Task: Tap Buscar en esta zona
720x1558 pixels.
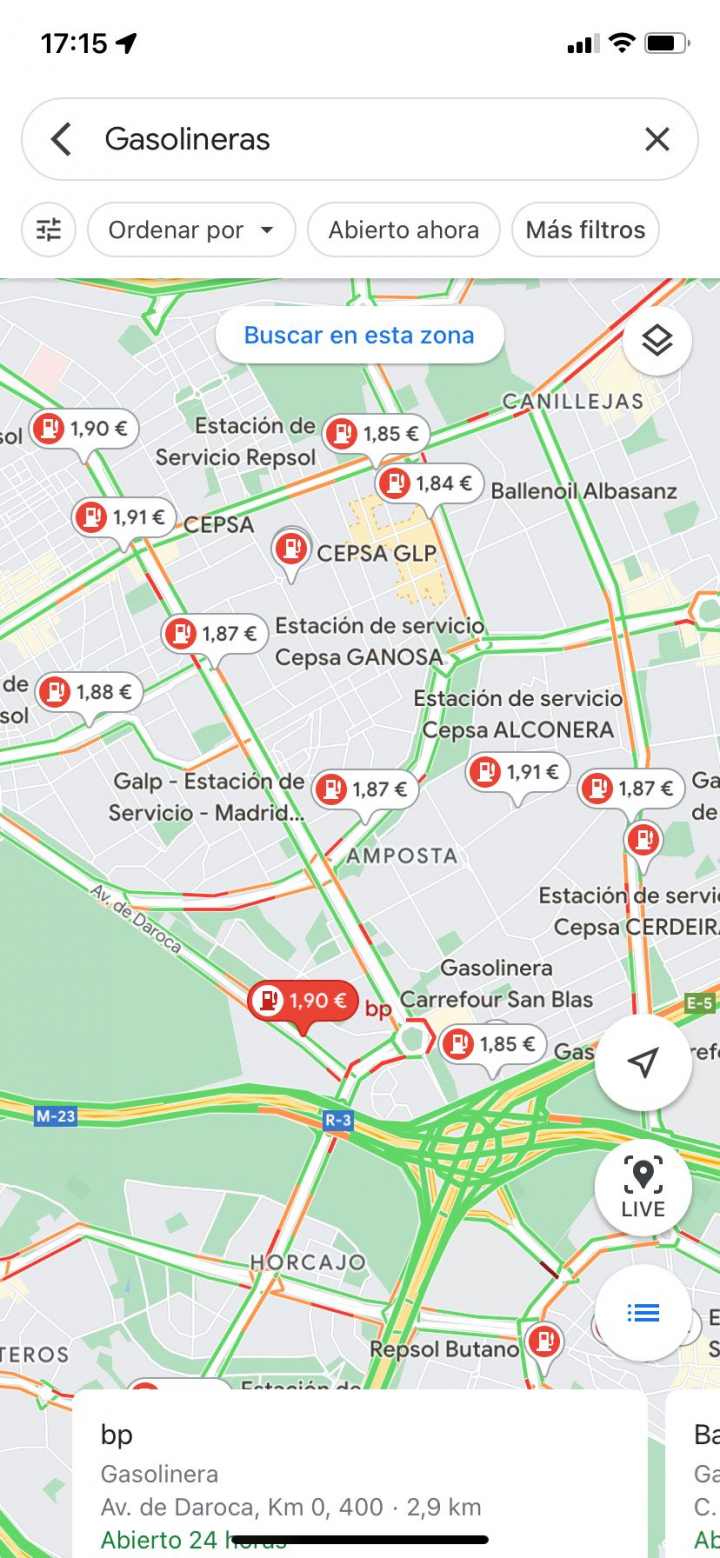Action: coord(359,335)
